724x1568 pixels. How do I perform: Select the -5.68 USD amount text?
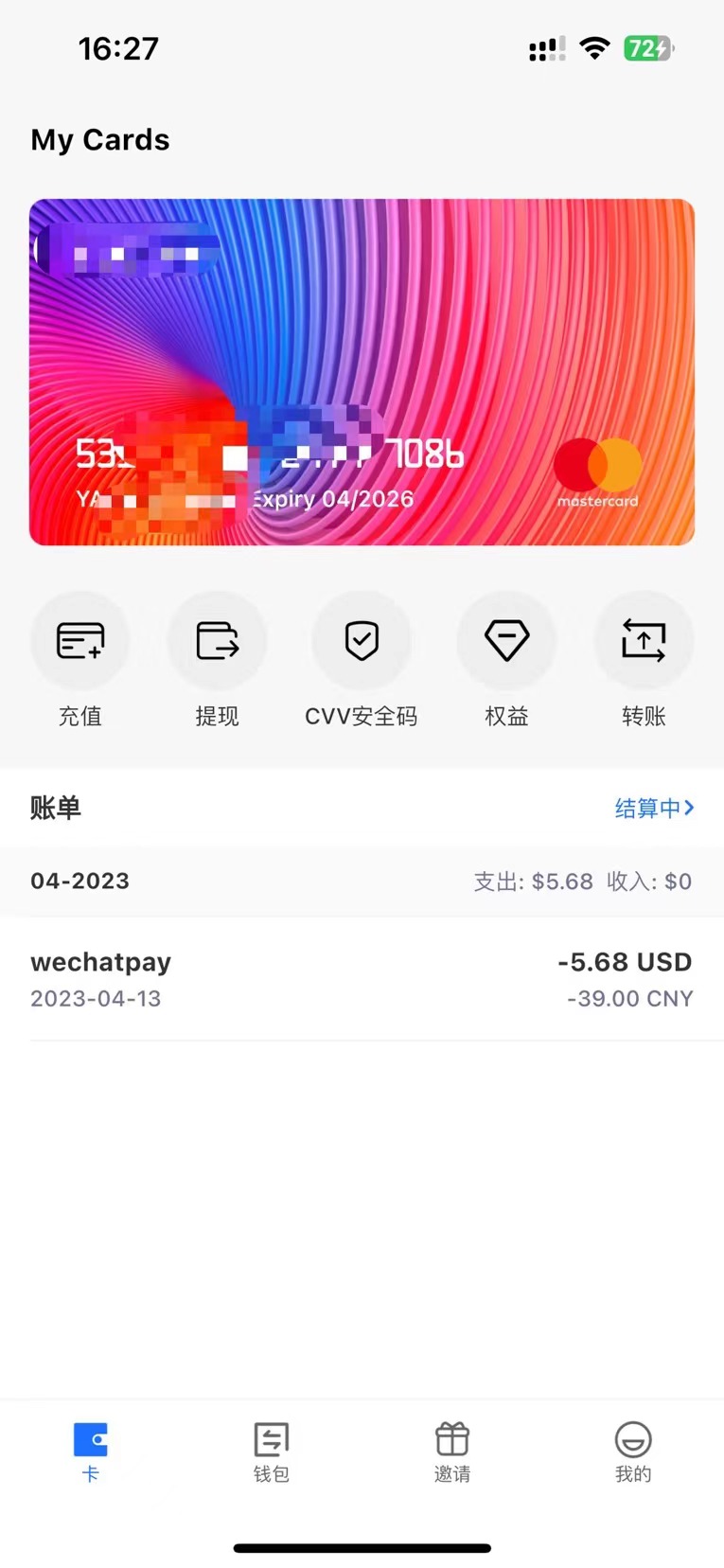[x=624, y=961]
